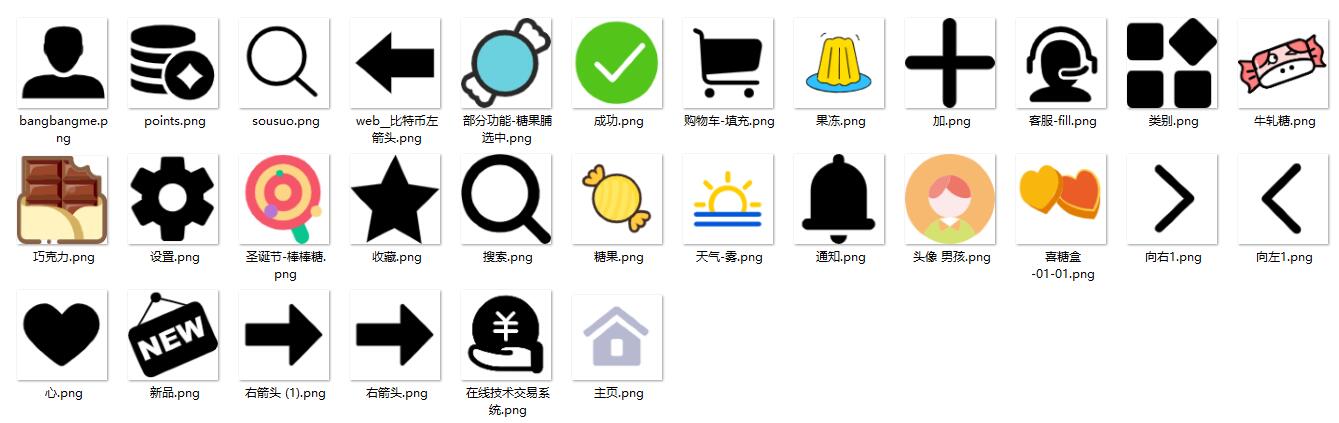Screen dimensions: 1339x423
Task: Open the 购物车-填充.png cart file
Action: (728, 63)
